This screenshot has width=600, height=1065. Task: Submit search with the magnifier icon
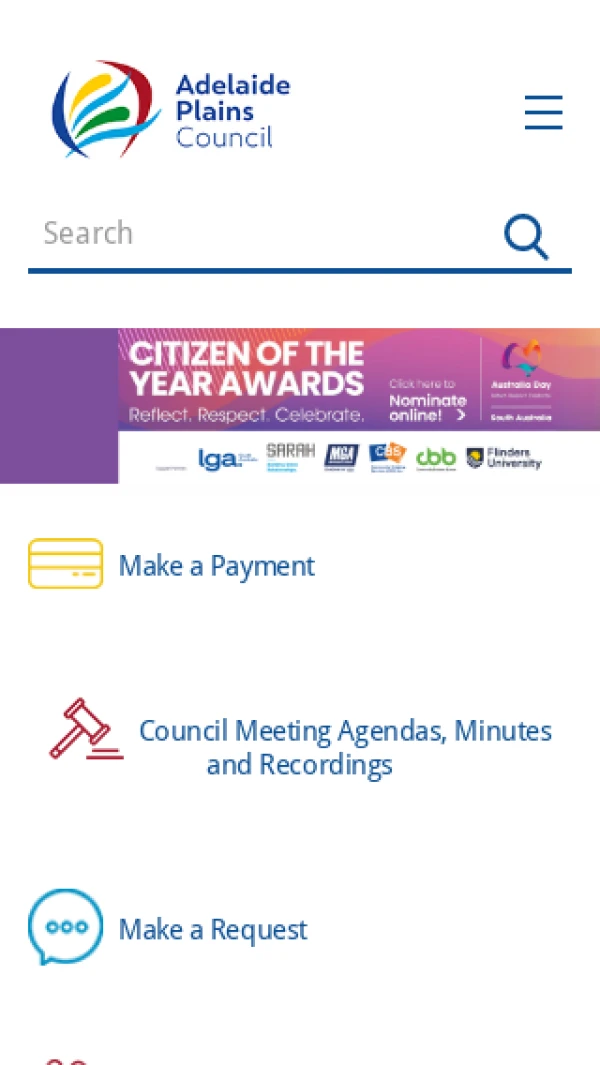coord(526,237)
